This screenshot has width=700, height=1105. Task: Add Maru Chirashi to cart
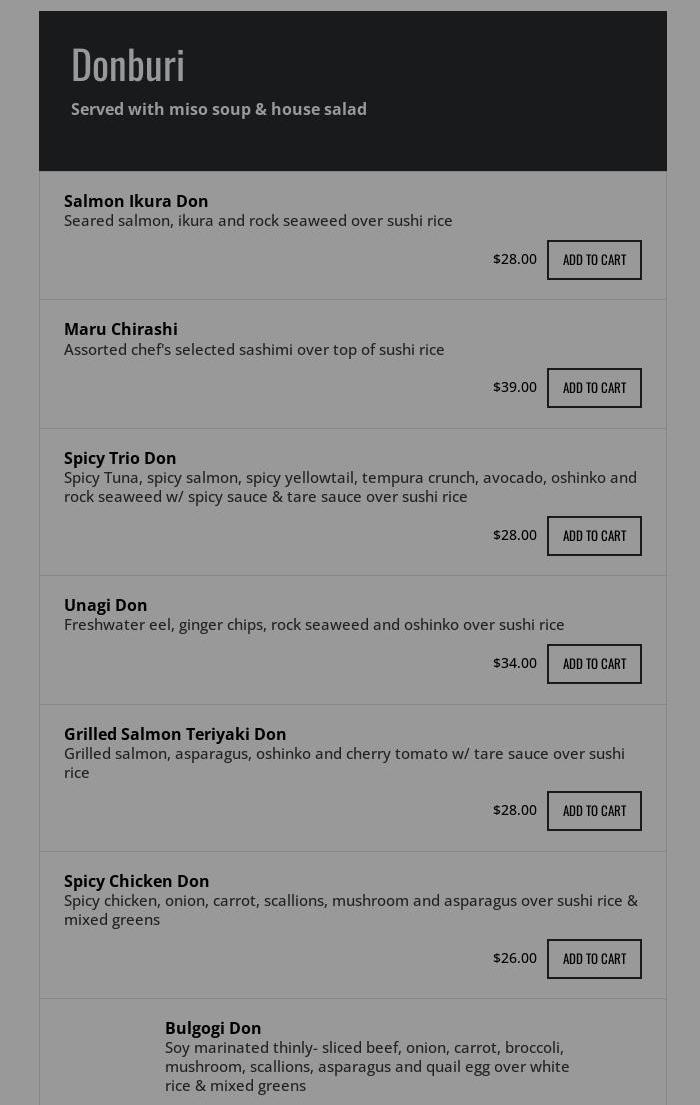594,388
